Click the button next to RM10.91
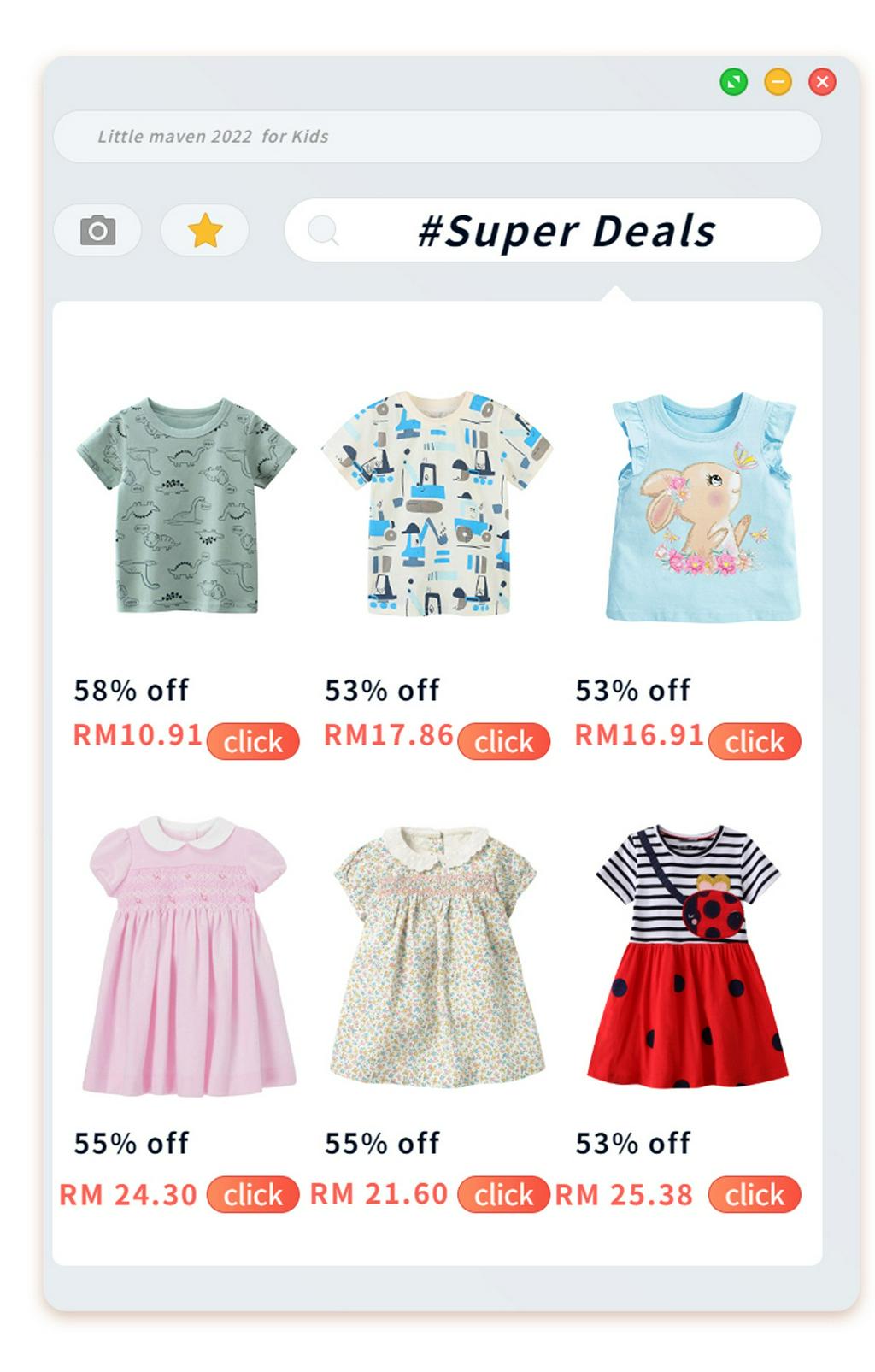Screen dimensions: 875x1372 (253, 742)
